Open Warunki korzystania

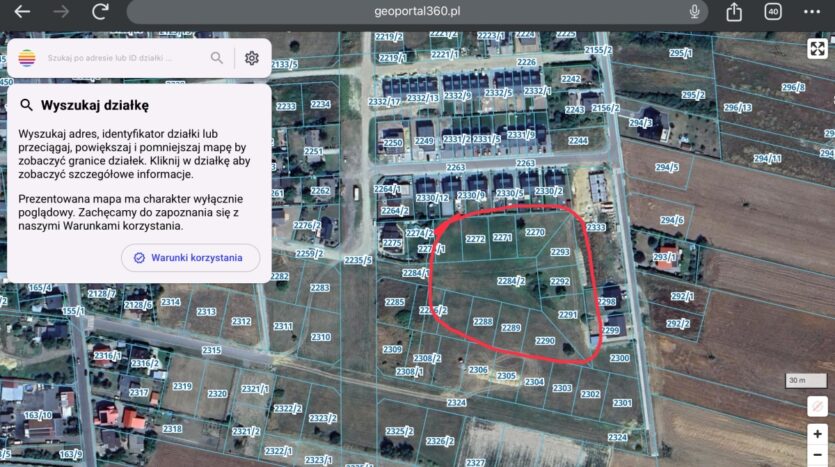pyautogui.click(x=190, y=258)
